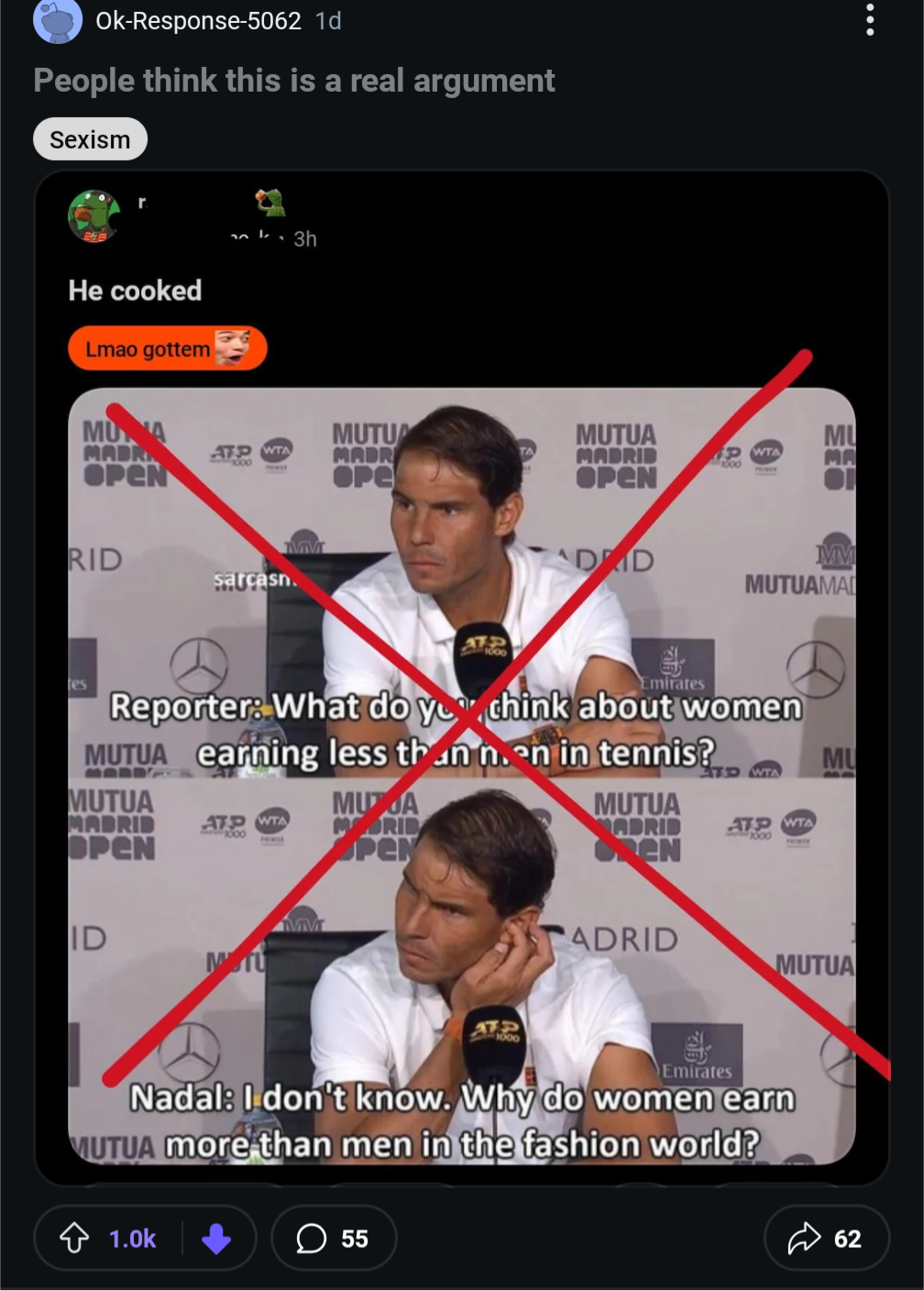924x1290 pixels.
Task: Open the post overflow menu
Action: tap(870, 20)
